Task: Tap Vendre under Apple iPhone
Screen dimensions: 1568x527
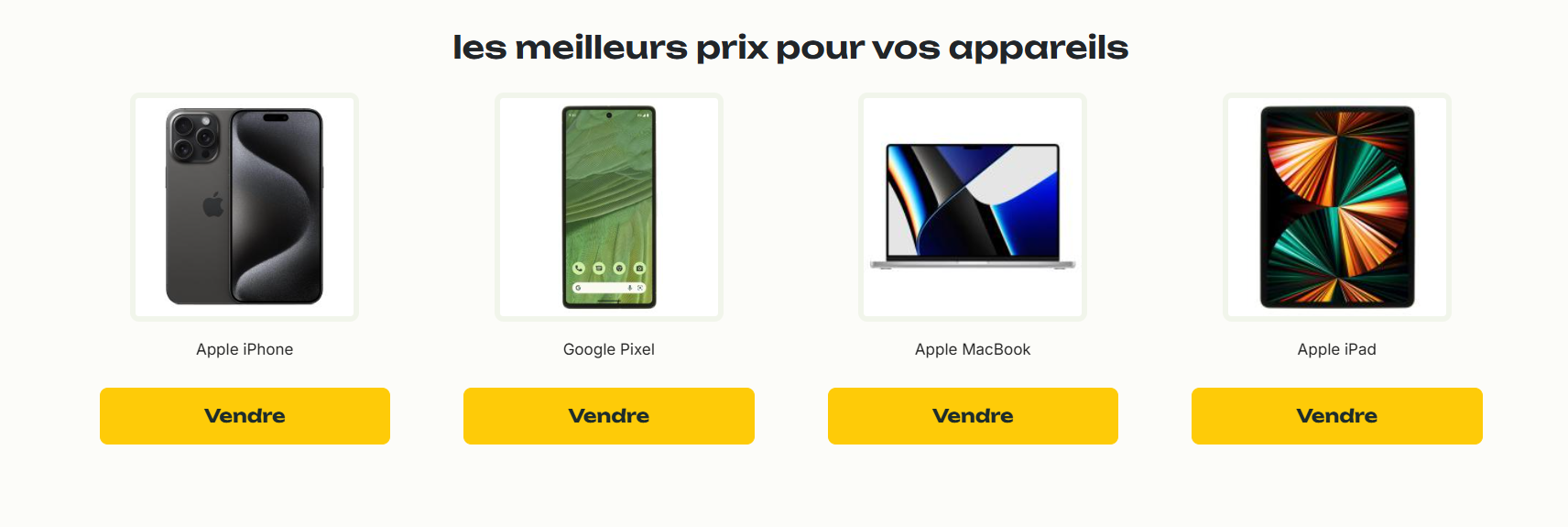Action: pos(245,416)
